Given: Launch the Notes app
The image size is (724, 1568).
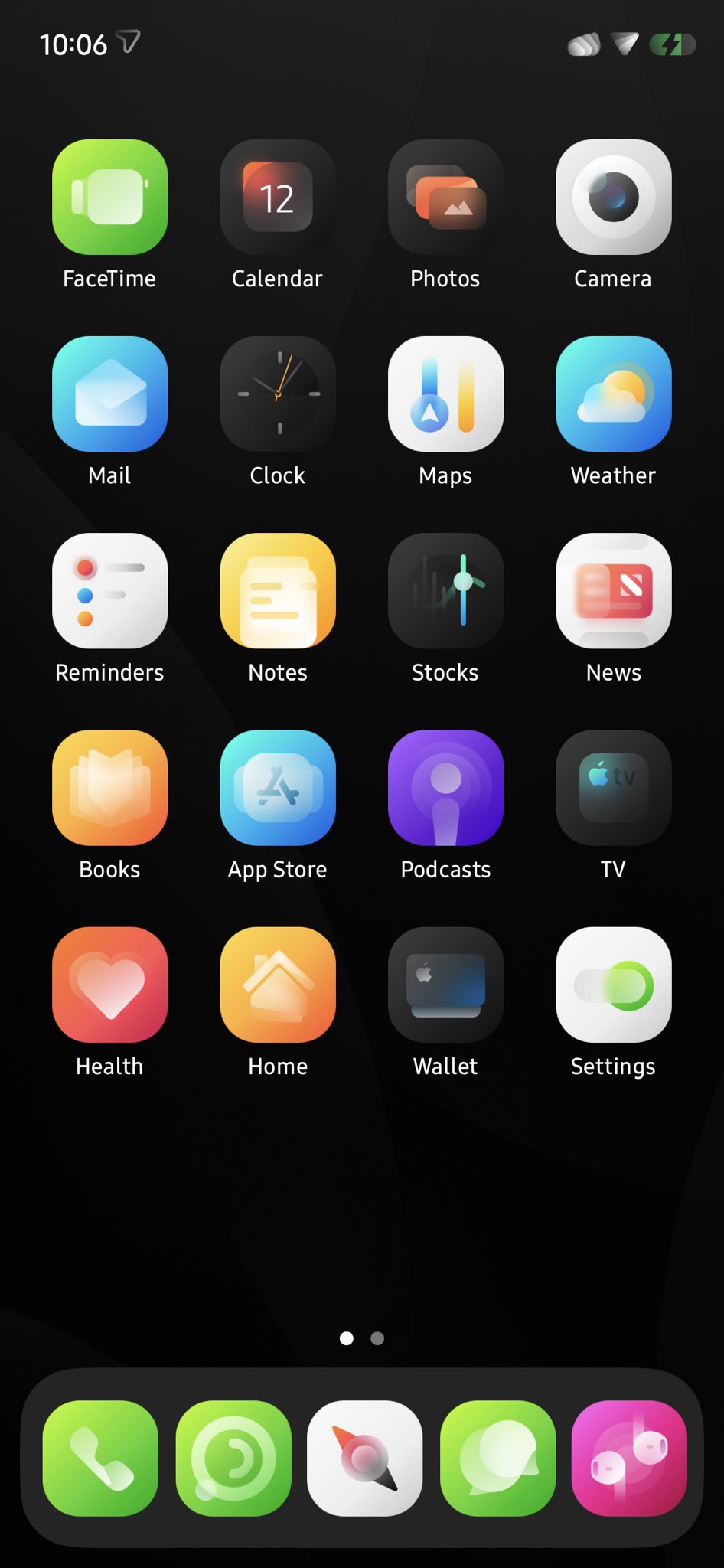Looking at the screenshot, I should pyautogui.click(x=278, y=590).
